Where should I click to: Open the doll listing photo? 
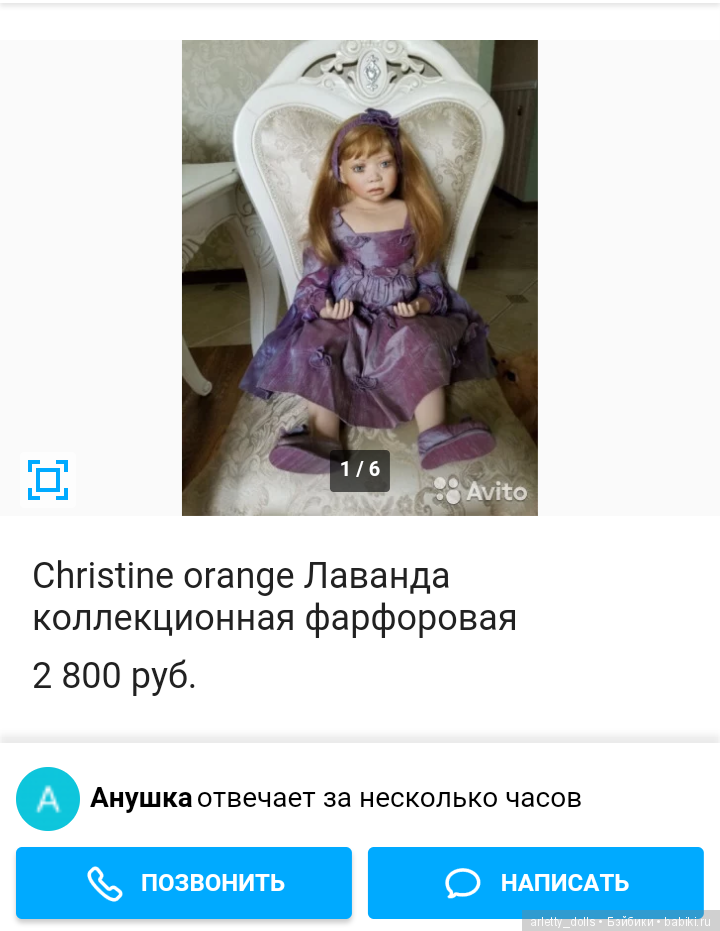pyautogui.click(x=360, y=277)
